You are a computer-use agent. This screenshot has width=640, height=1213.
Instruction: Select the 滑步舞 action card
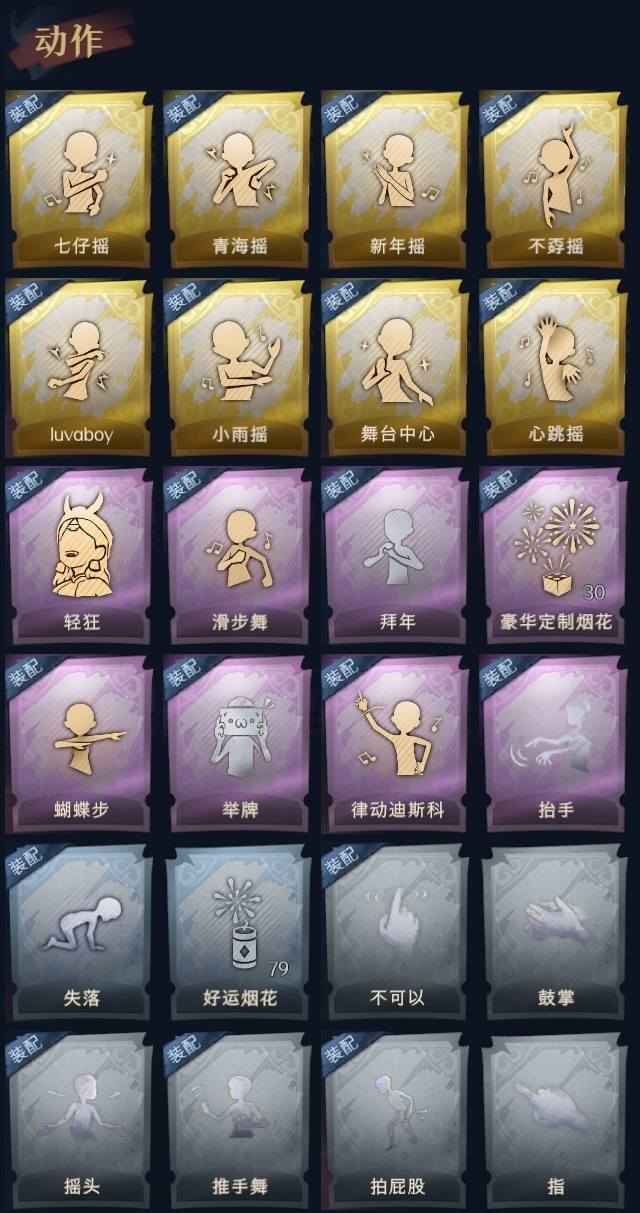click(237, 553)
